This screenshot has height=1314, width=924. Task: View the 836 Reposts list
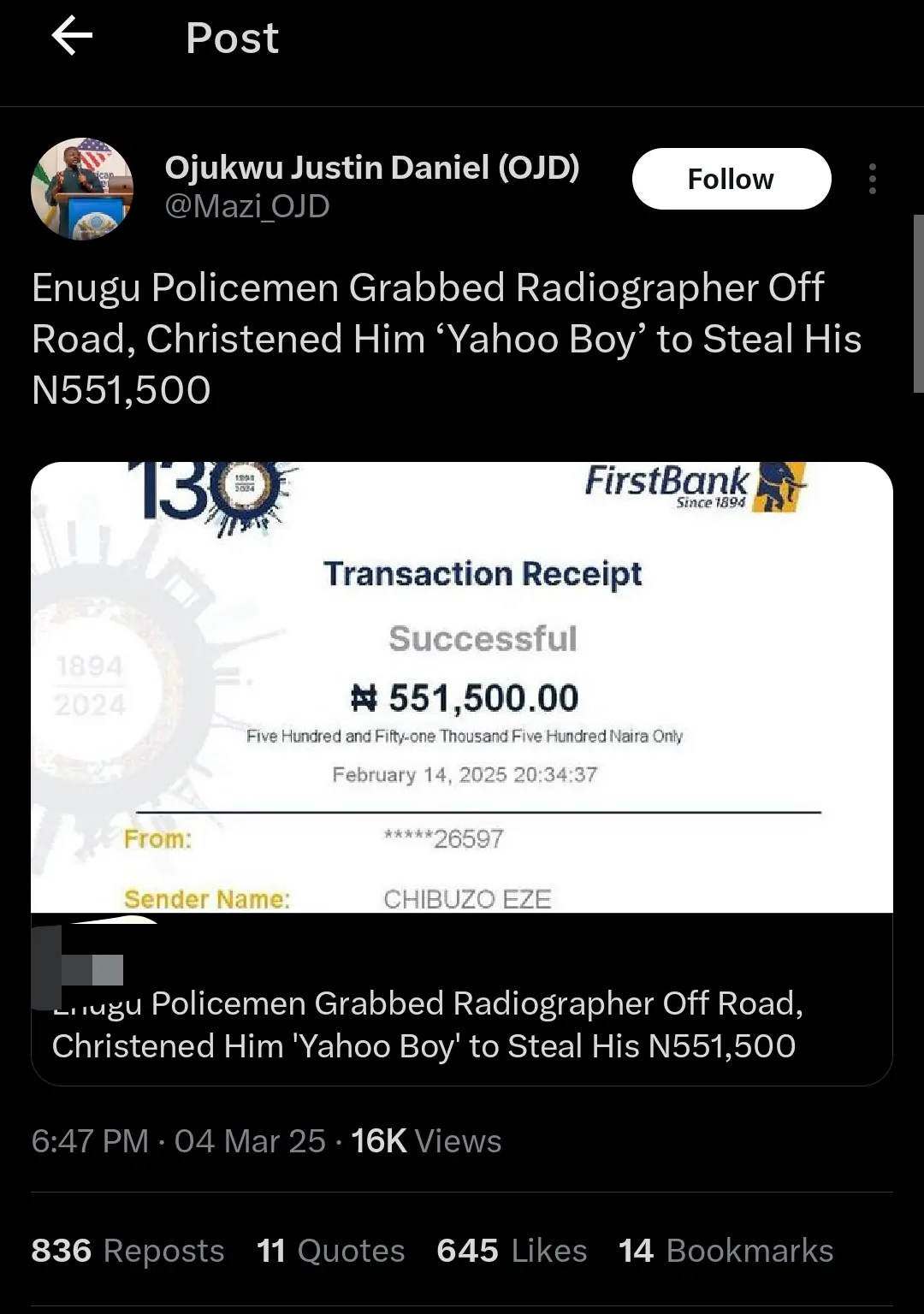[x=127, y=1251]
